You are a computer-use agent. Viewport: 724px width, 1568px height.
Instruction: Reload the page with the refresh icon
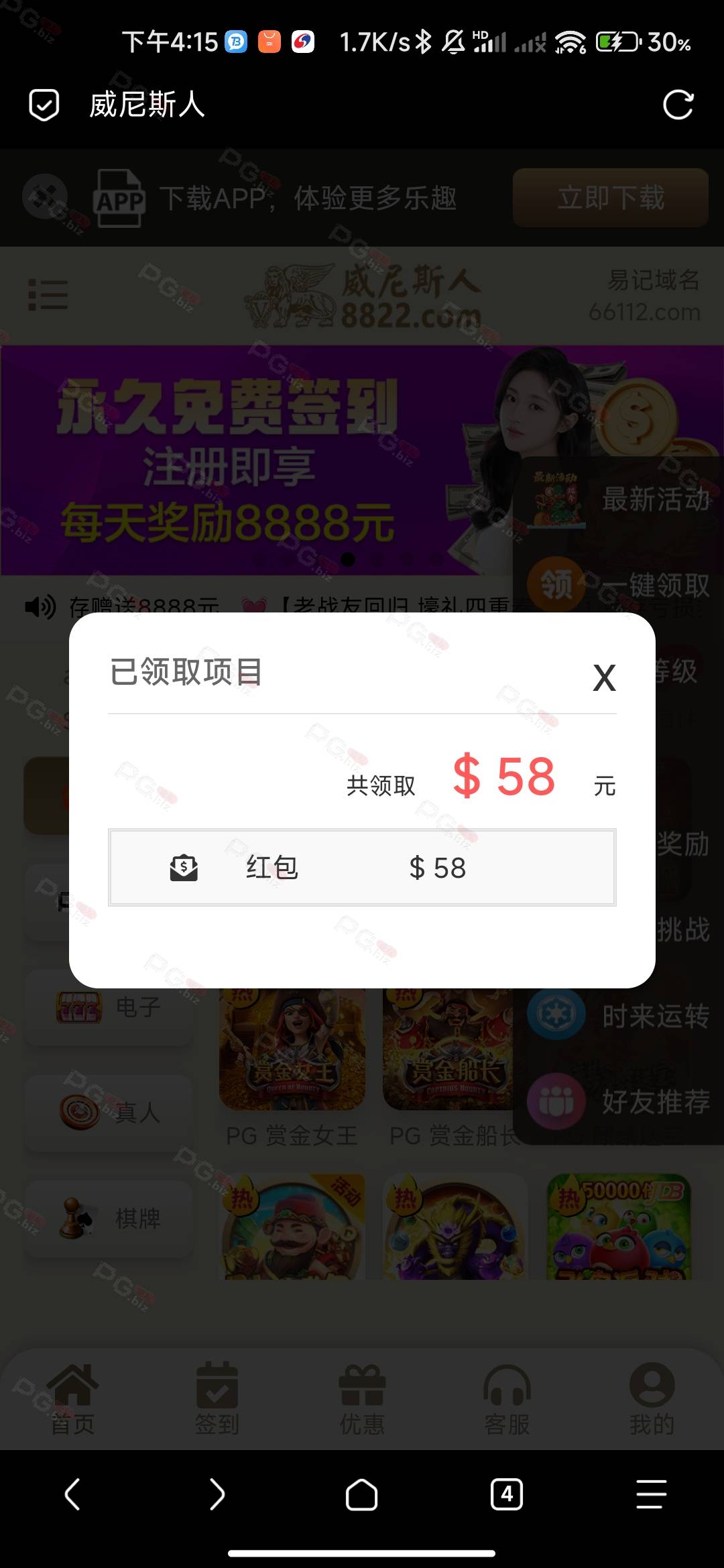click(678, 105)
